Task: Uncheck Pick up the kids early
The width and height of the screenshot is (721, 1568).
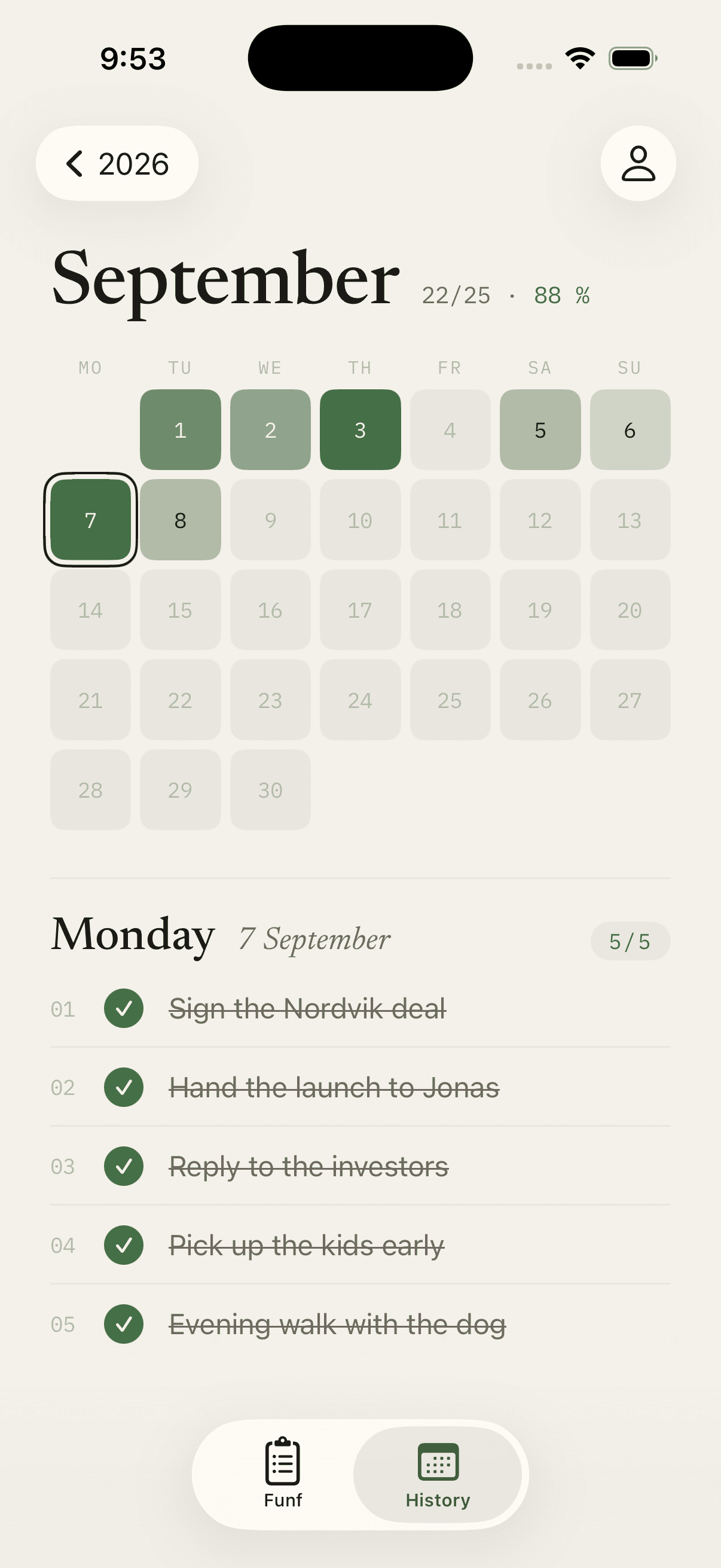Action: (x=124, y=1246)
